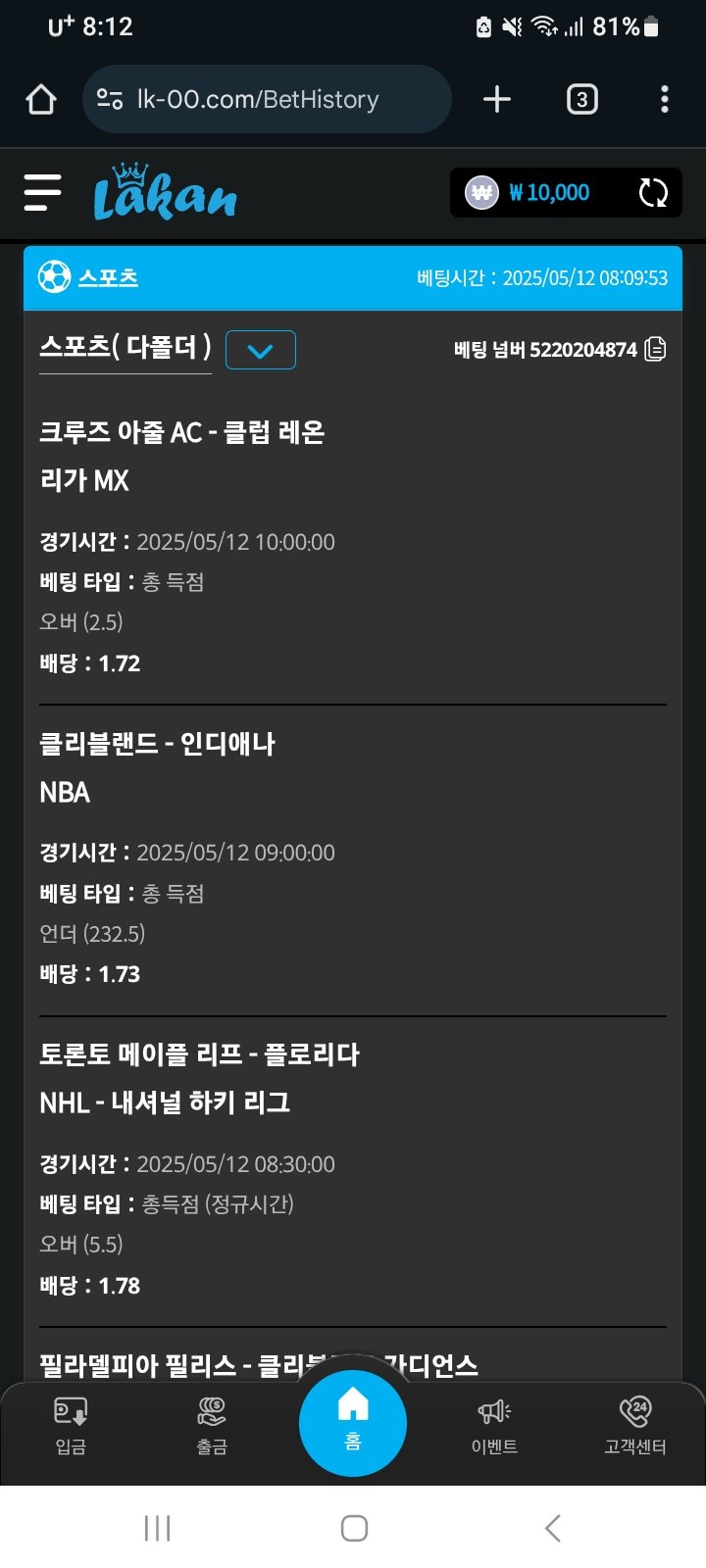
Task: Return to the 홈 tab
Action: click(353, 1421)
